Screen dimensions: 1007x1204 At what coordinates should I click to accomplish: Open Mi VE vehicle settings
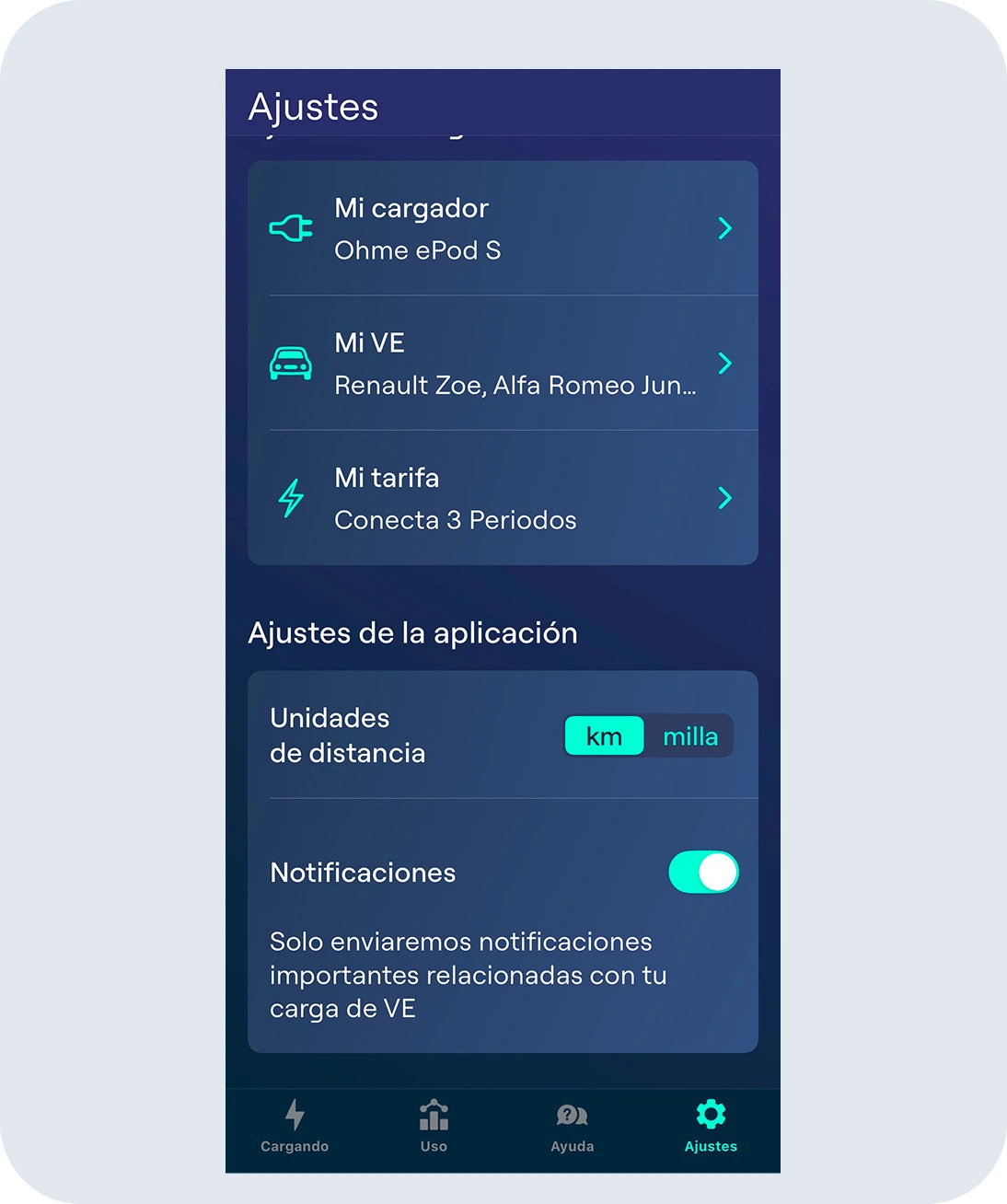[503, 364]
